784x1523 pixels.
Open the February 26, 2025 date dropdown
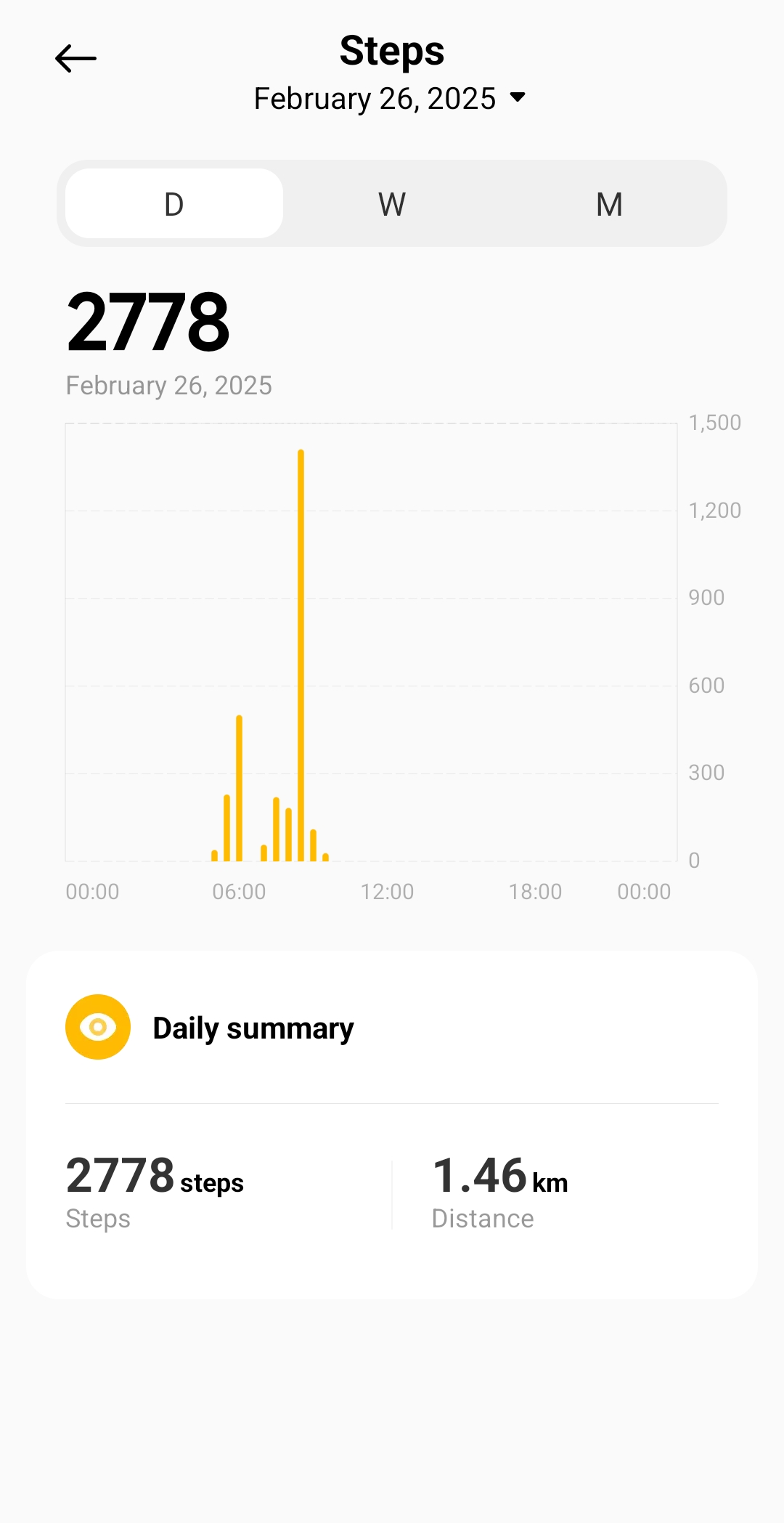pos(390,99)
